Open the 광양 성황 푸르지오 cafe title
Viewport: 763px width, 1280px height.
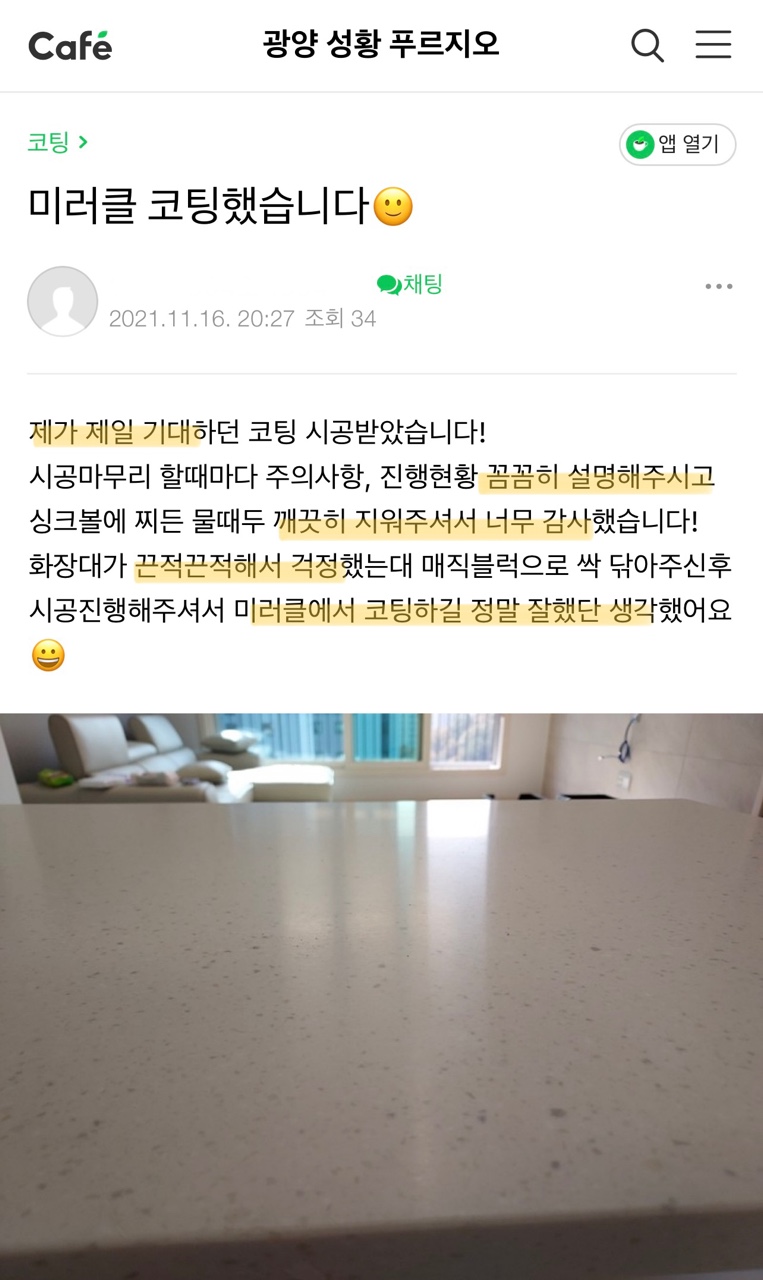pos(381,45)
